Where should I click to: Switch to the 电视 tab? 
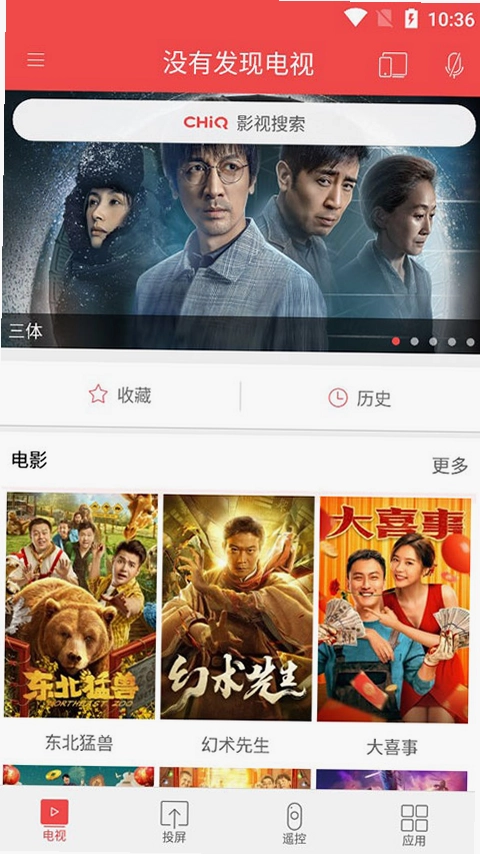(x=54, y=820)
